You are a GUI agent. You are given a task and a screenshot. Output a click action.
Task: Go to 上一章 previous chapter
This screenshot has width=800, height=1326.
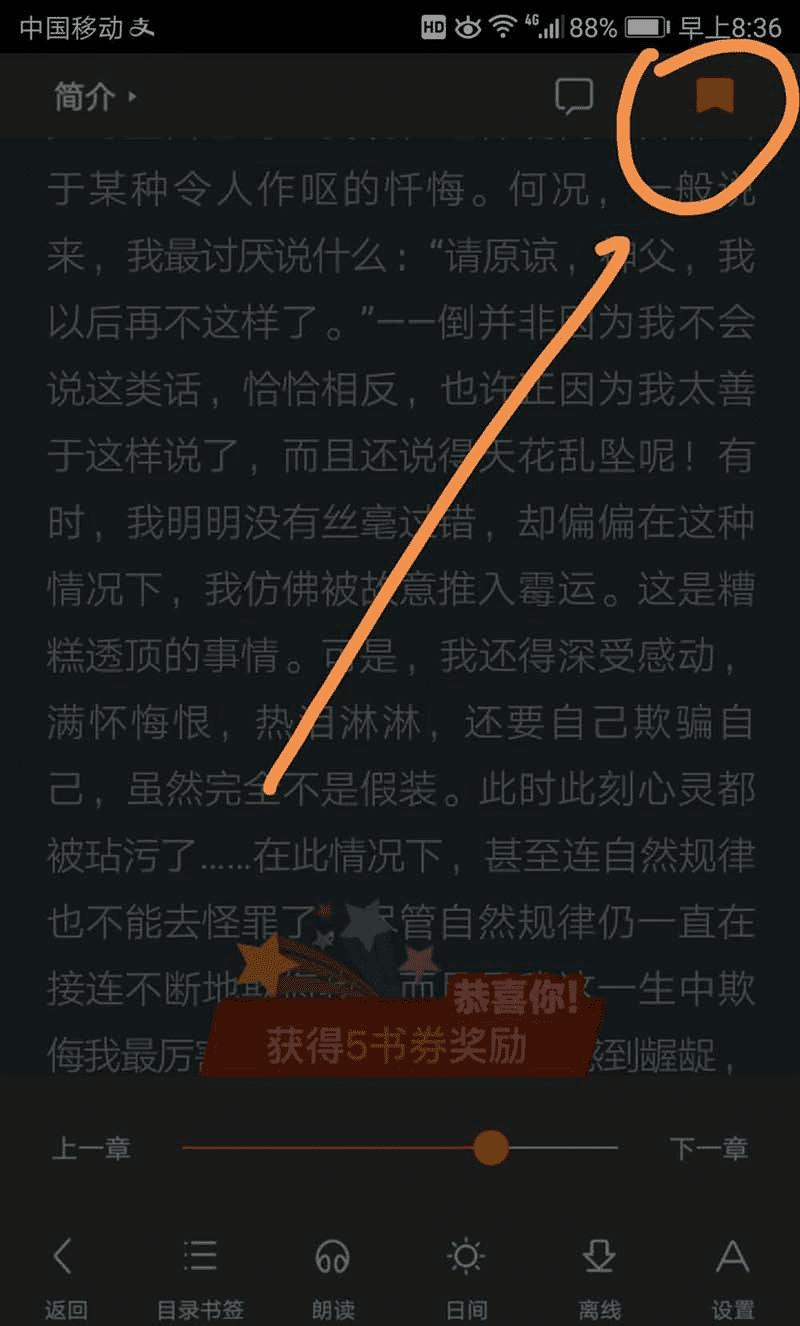[x=91, y=1149]
